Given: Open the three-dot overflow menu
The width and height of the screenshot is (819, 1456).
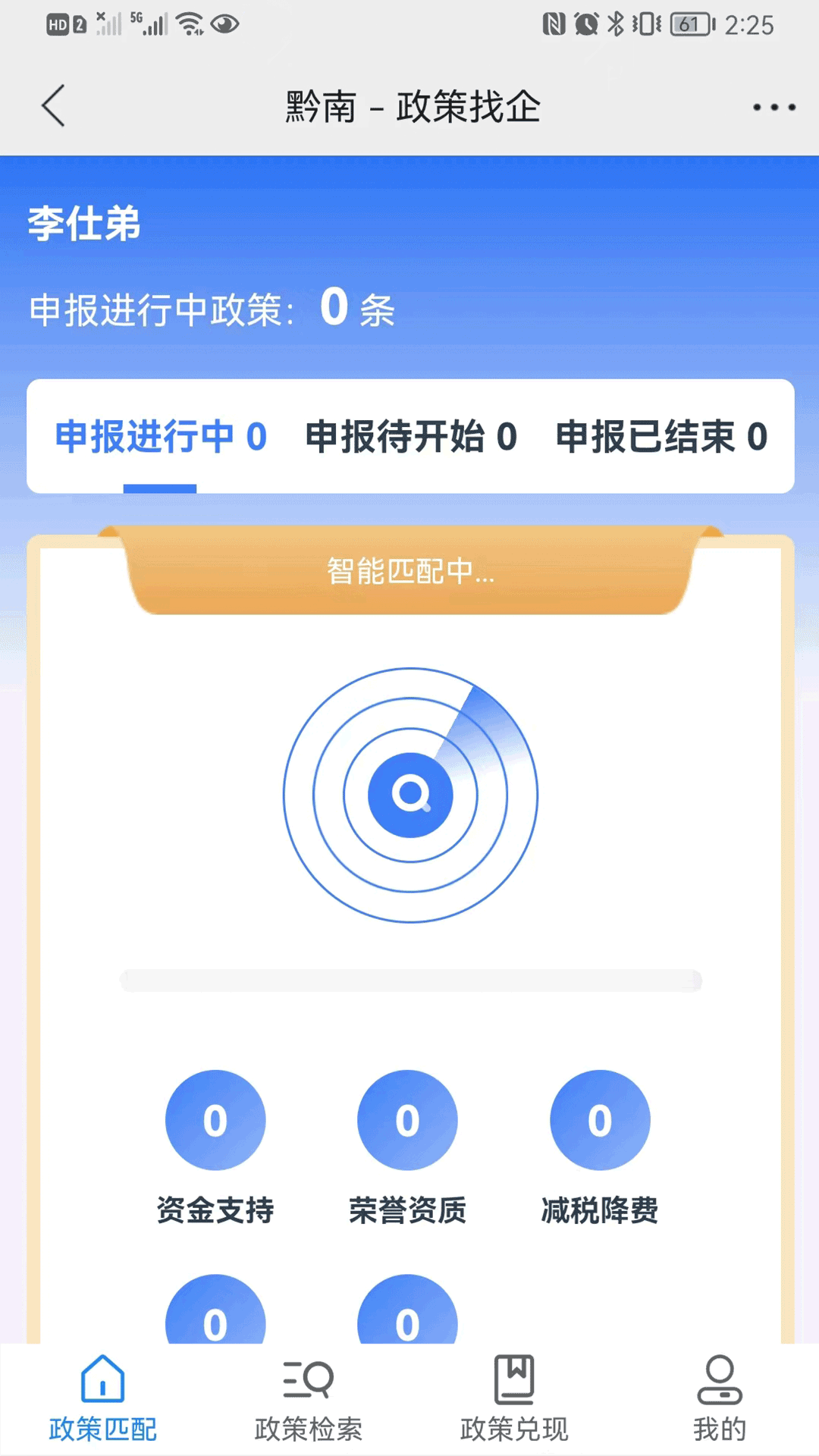Looking at the screenshot, I should click(773, 107).
